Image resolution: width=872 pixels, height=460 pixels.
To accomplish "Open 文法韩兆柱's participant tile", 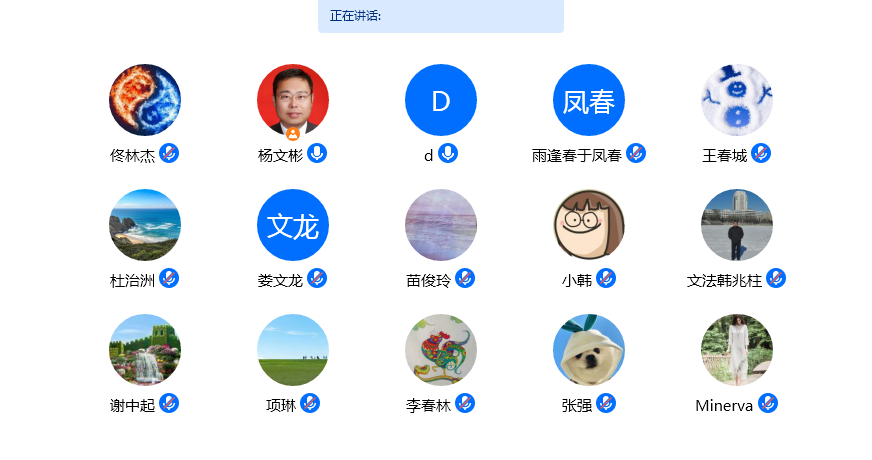I will point(737,225).
